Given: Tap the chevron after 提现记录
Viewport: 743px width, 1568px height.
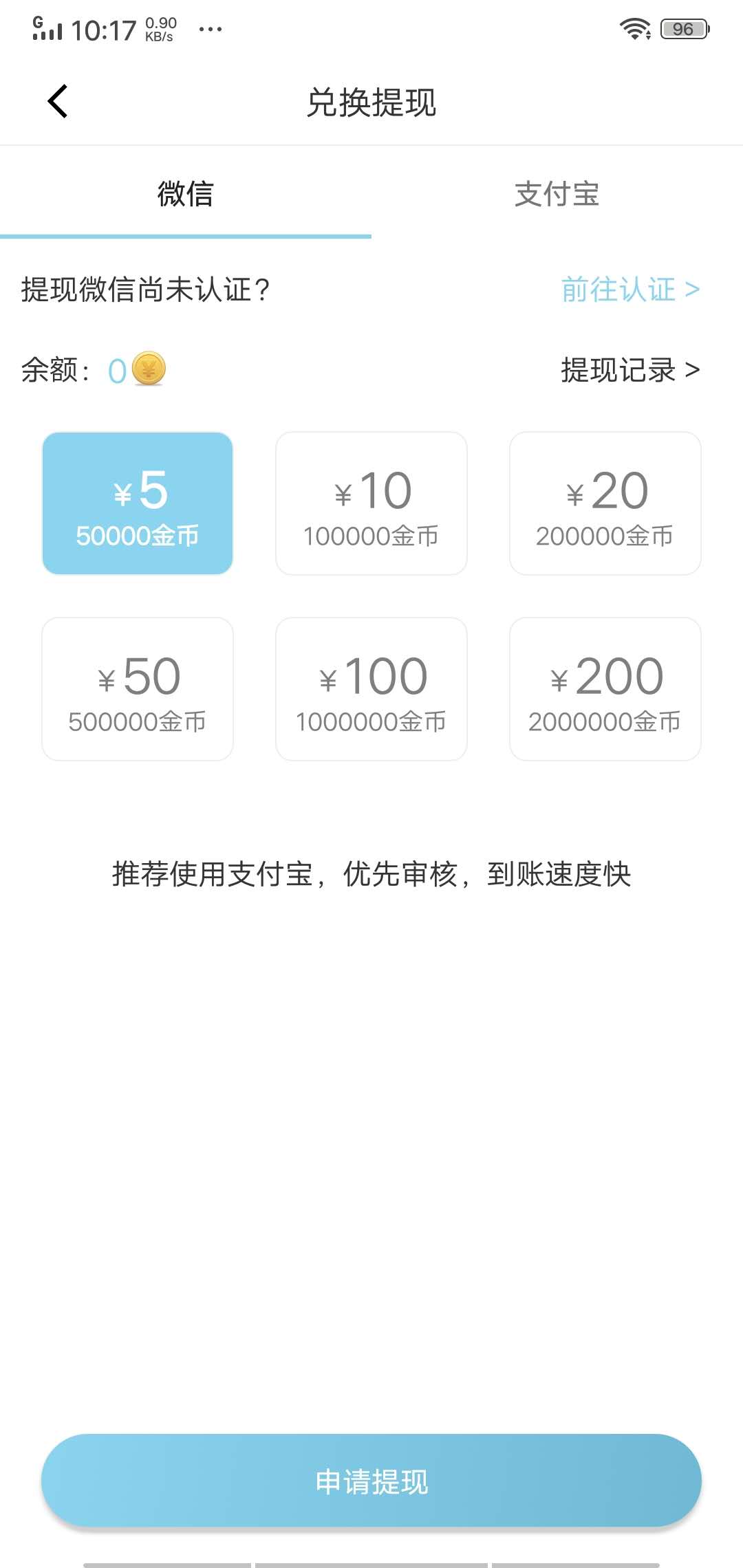Looking at the screenshot, I should (x=693, y=370).
